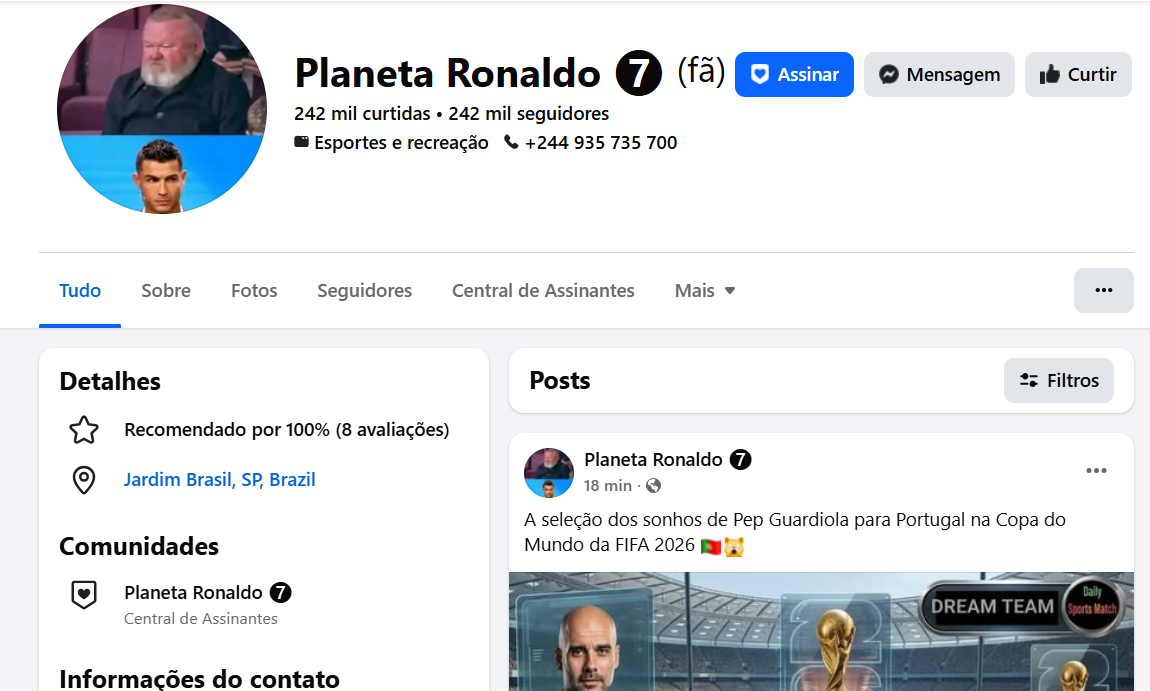Open the Central de Assinantes tab
Viewport: 1150px width, 691px height.
point(543,291)
